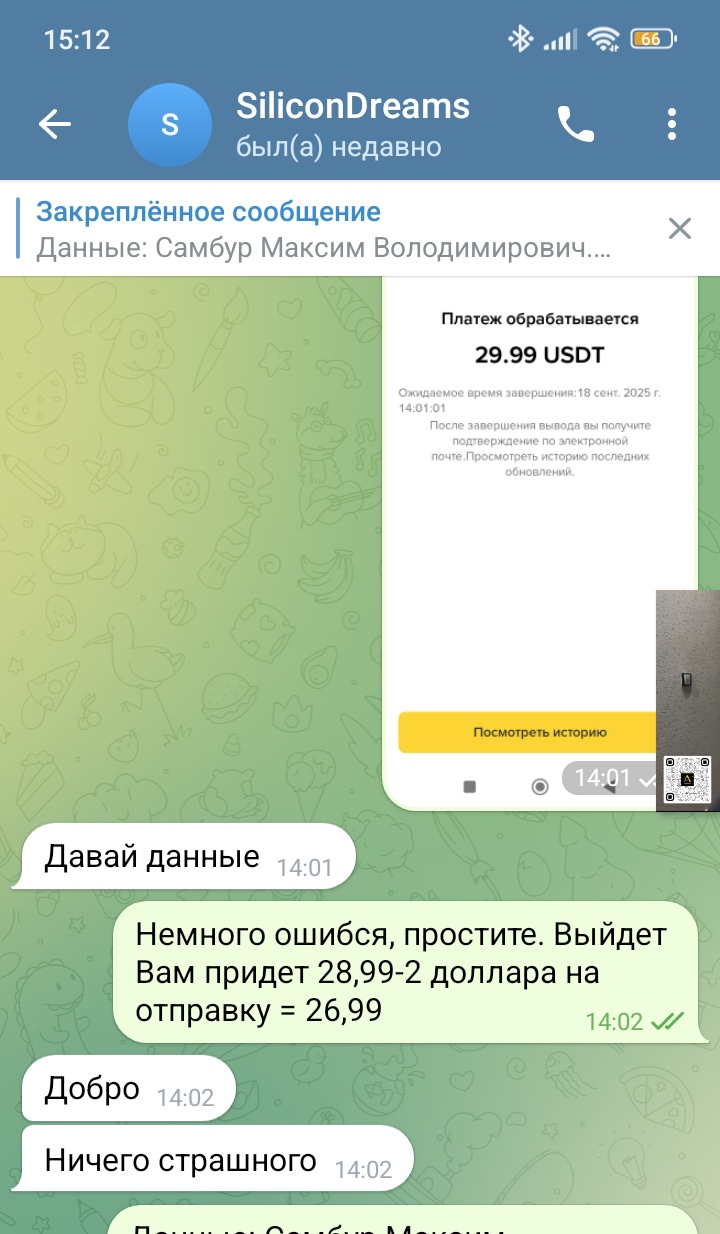720x1234 pixels.
Task: Dismiss the pinned message banner
Action: click(x=680, y=229)
